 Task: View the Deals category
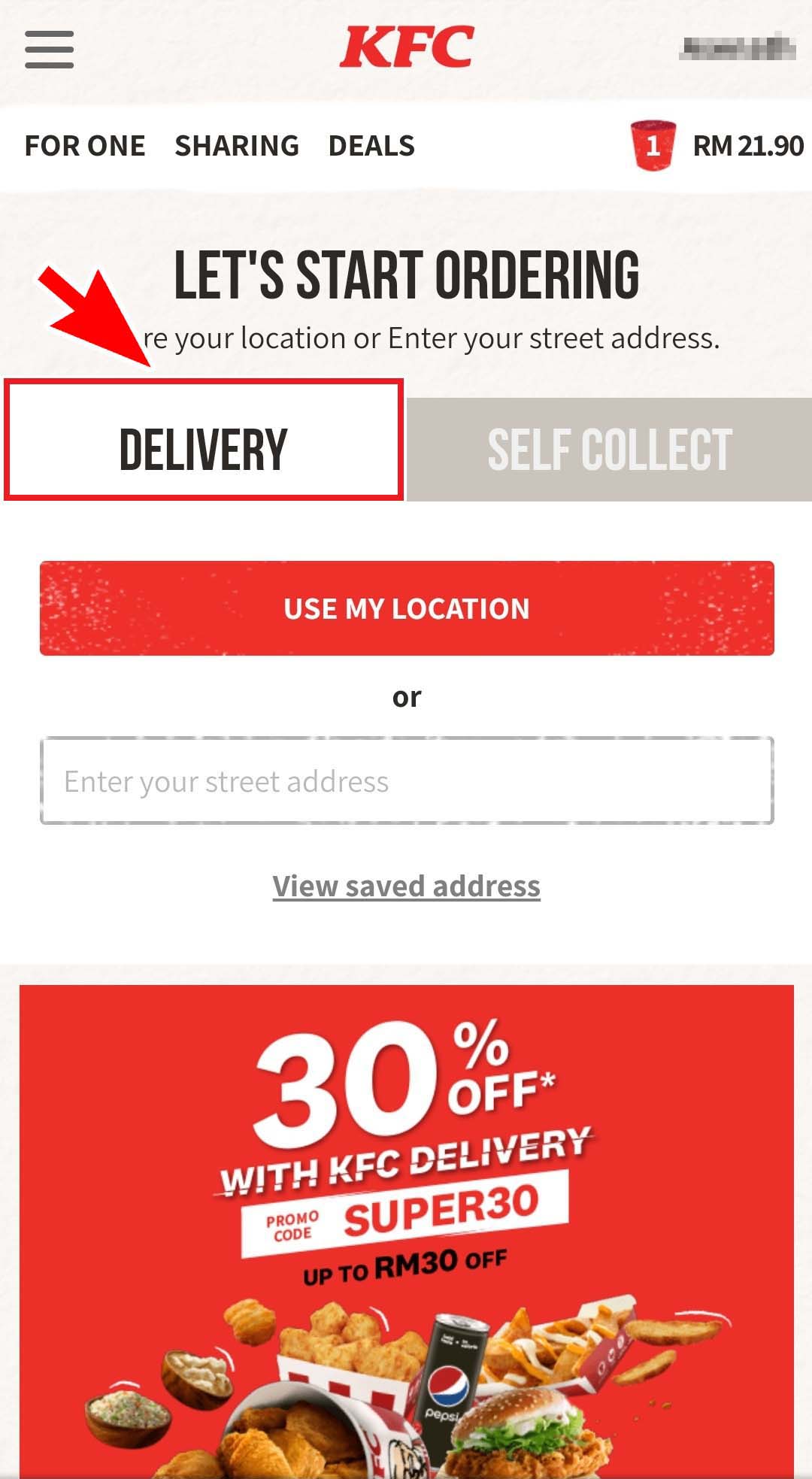click(371, 146)
